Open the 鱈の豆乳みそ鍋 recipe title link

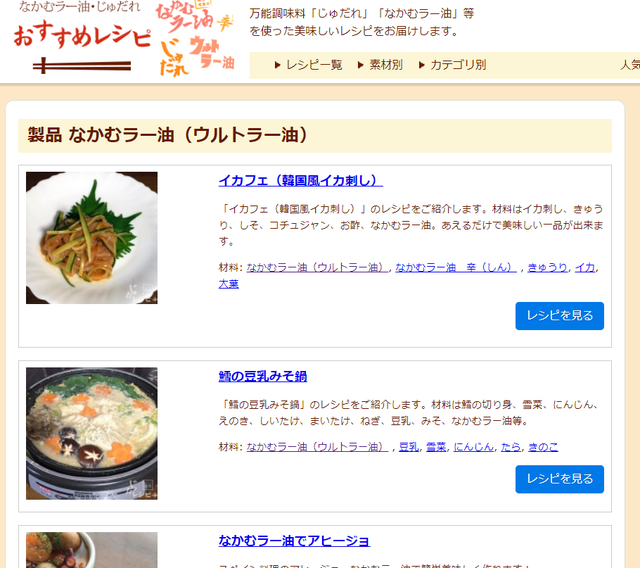[262, 376]
